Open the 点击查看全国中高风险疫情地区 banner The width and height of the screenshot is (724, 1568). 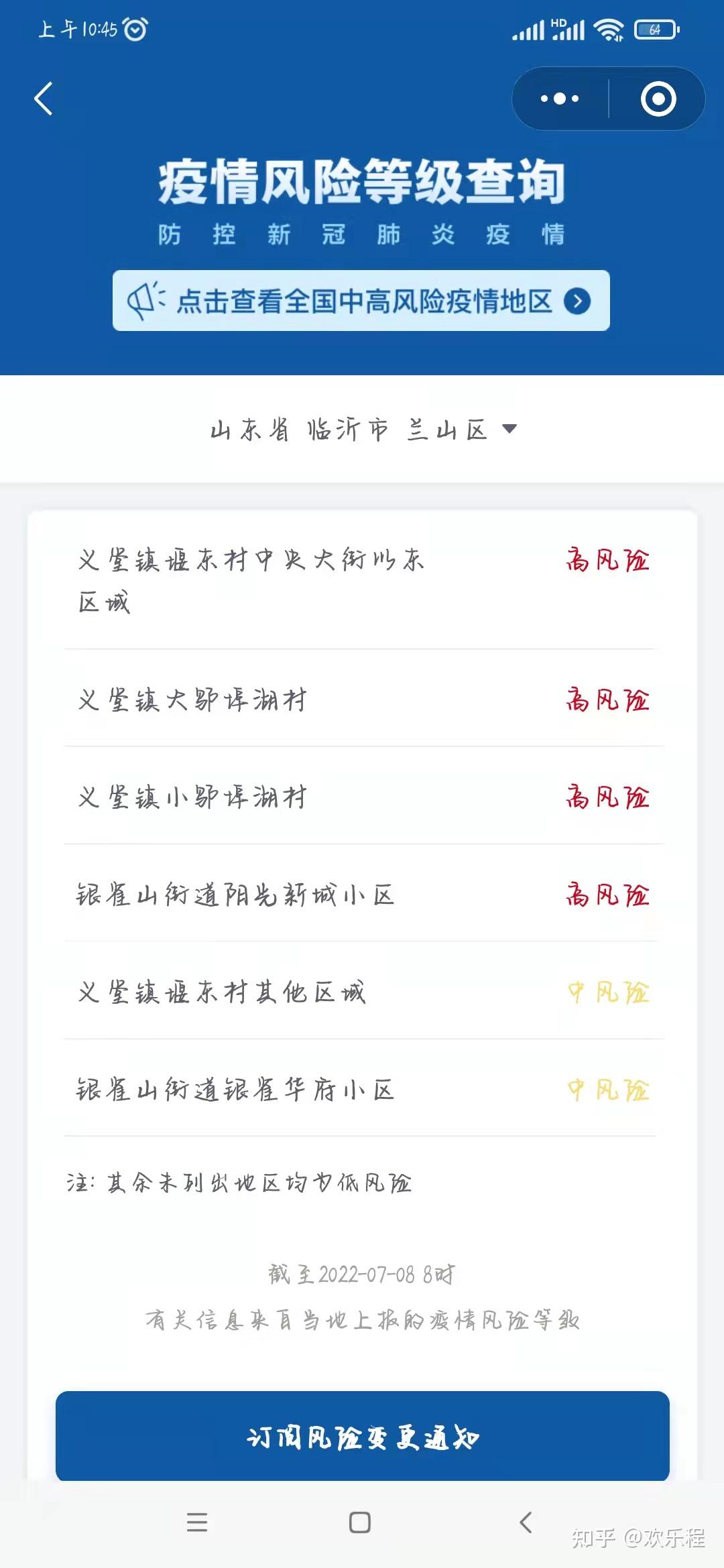361,301
